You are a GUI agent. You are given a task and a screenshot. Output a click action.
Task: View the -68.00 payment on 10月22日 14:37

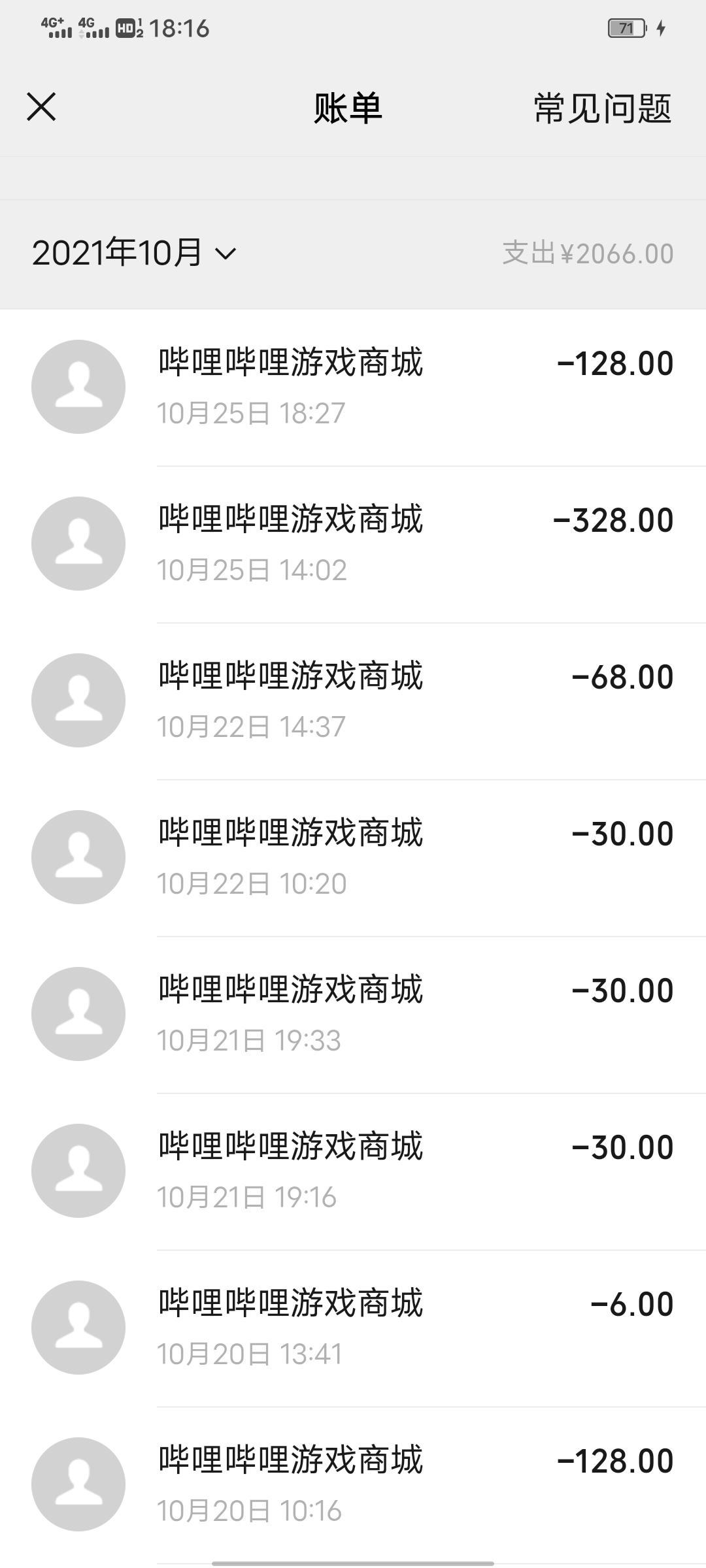tap(353, 700)
